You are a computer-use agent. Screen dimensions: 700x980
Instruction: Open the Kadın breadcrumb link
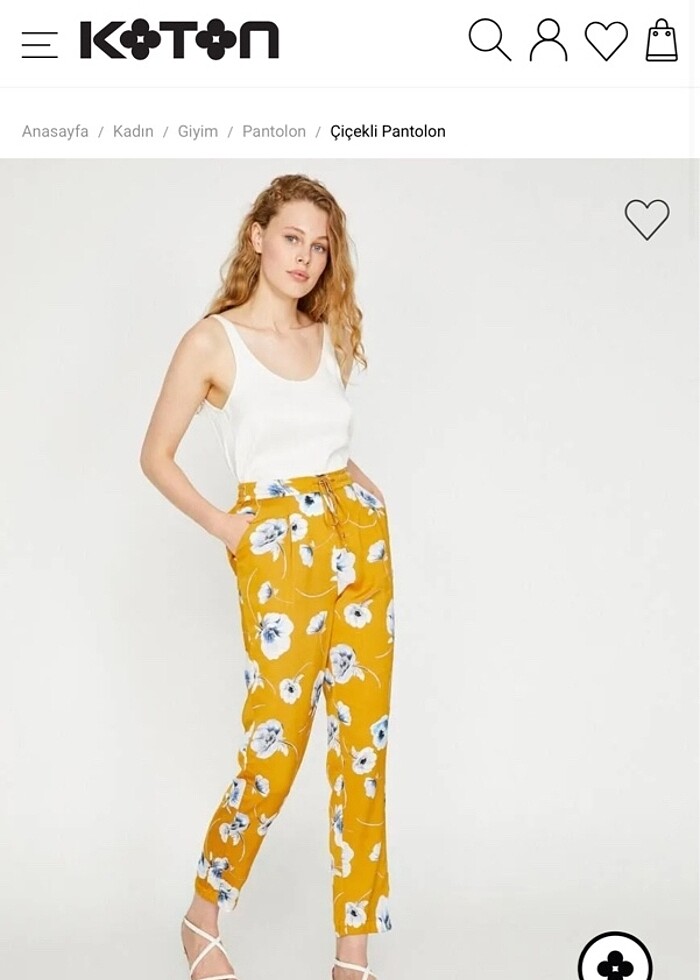133,131
